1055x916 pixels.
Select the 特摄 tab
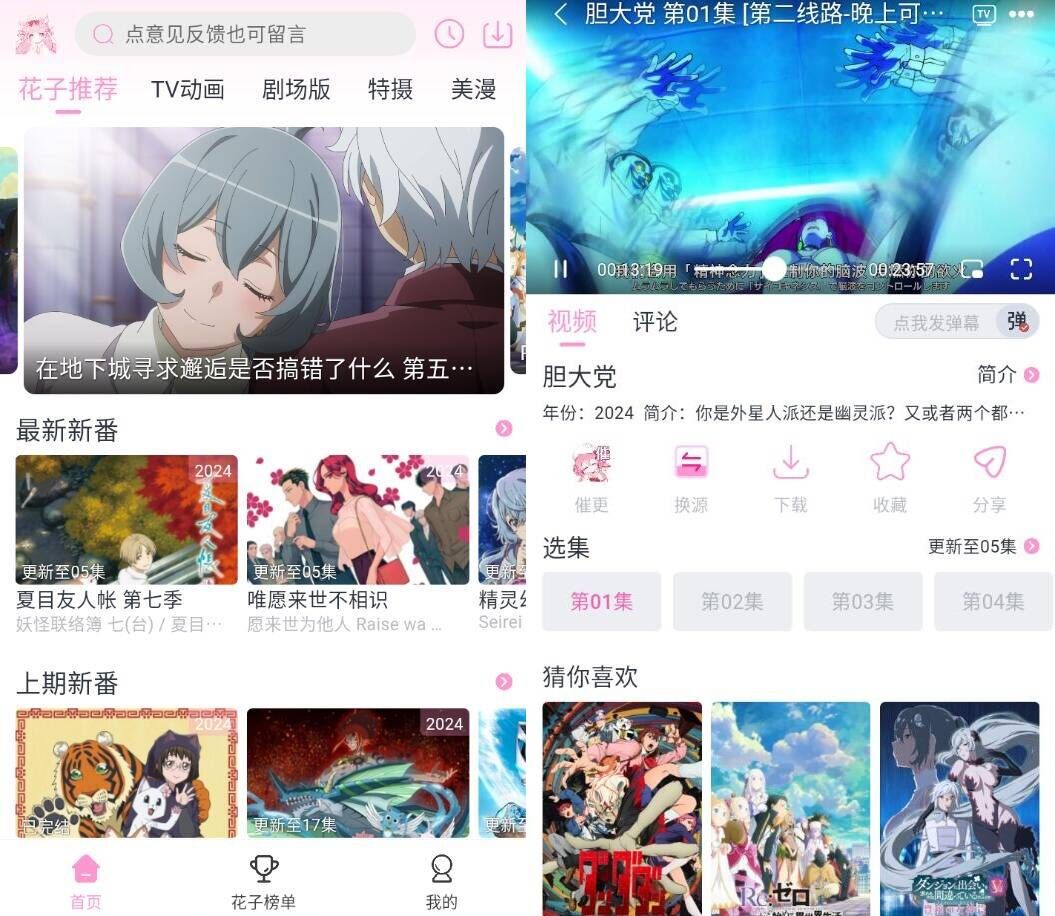[390, 89]
